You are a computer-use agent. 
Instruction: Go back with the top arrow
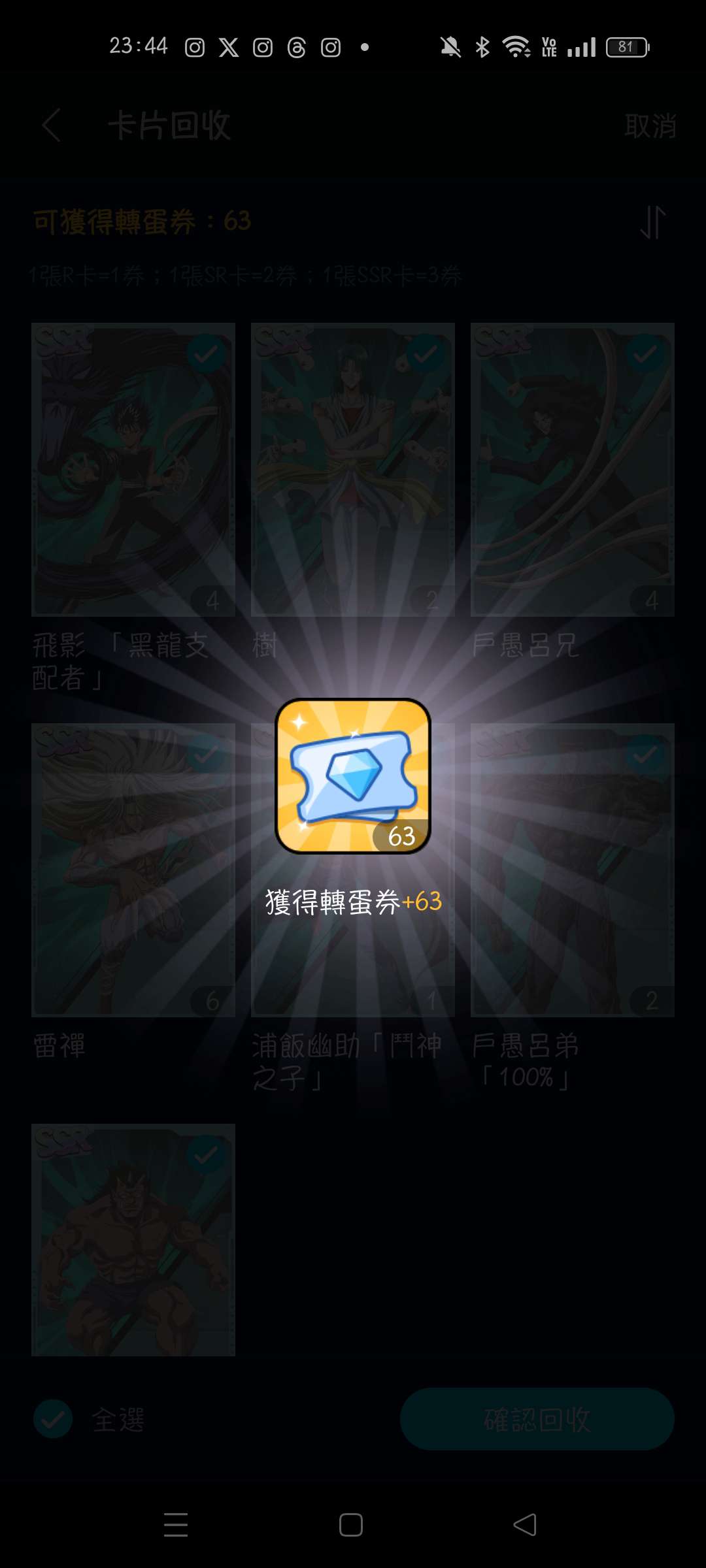[x=52, y=125]
